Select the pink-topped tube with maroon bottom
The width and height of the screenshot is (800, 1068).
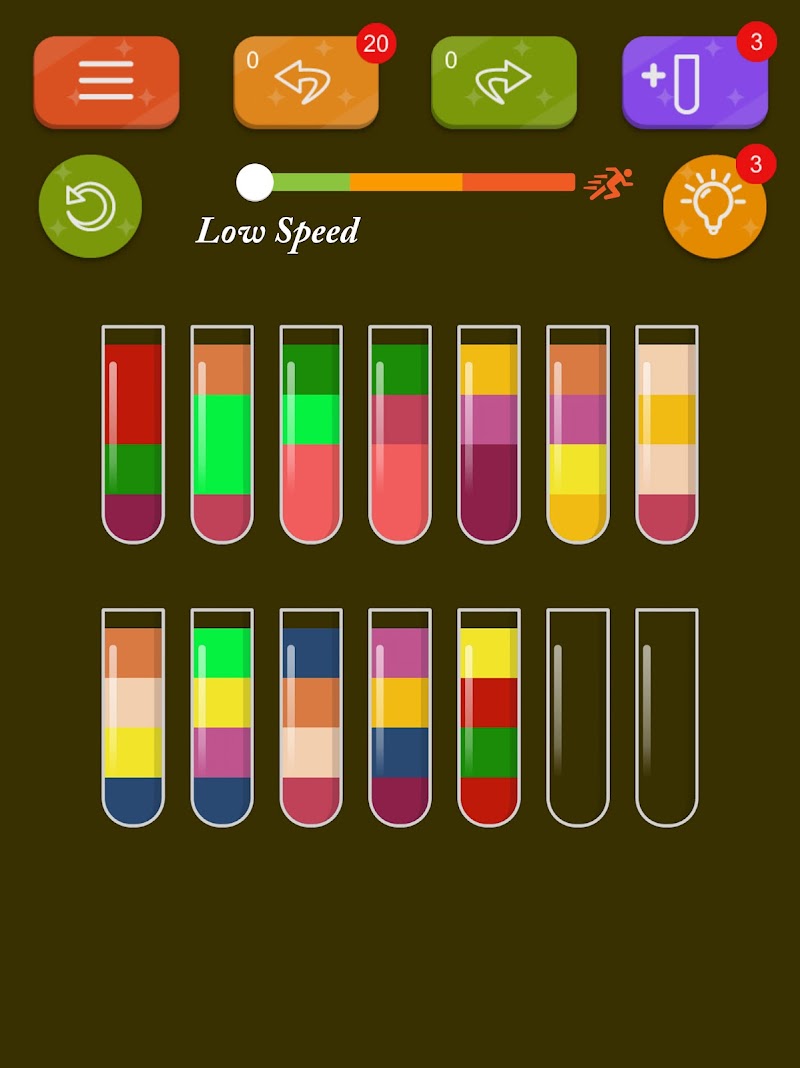tap(400, 718)
